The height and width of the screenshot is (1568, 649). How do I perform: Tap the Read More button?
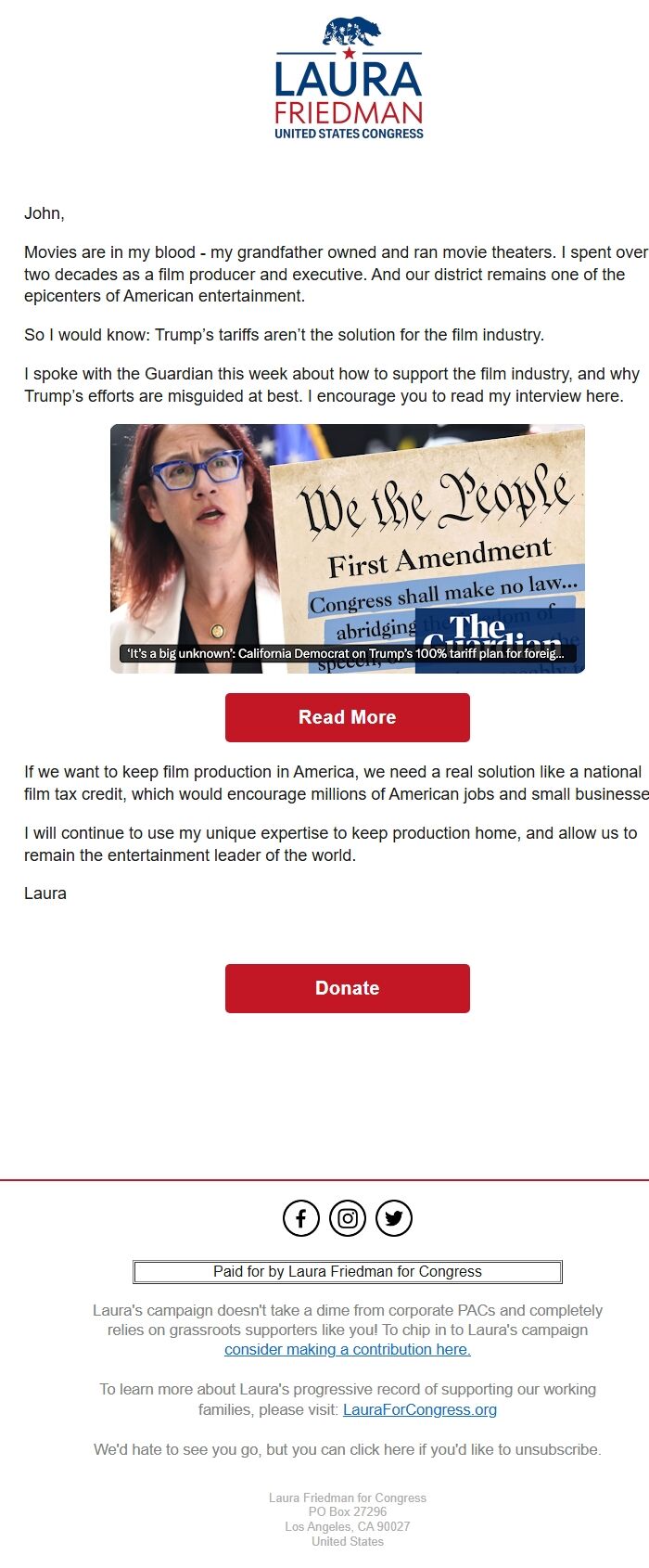point(348,717)
